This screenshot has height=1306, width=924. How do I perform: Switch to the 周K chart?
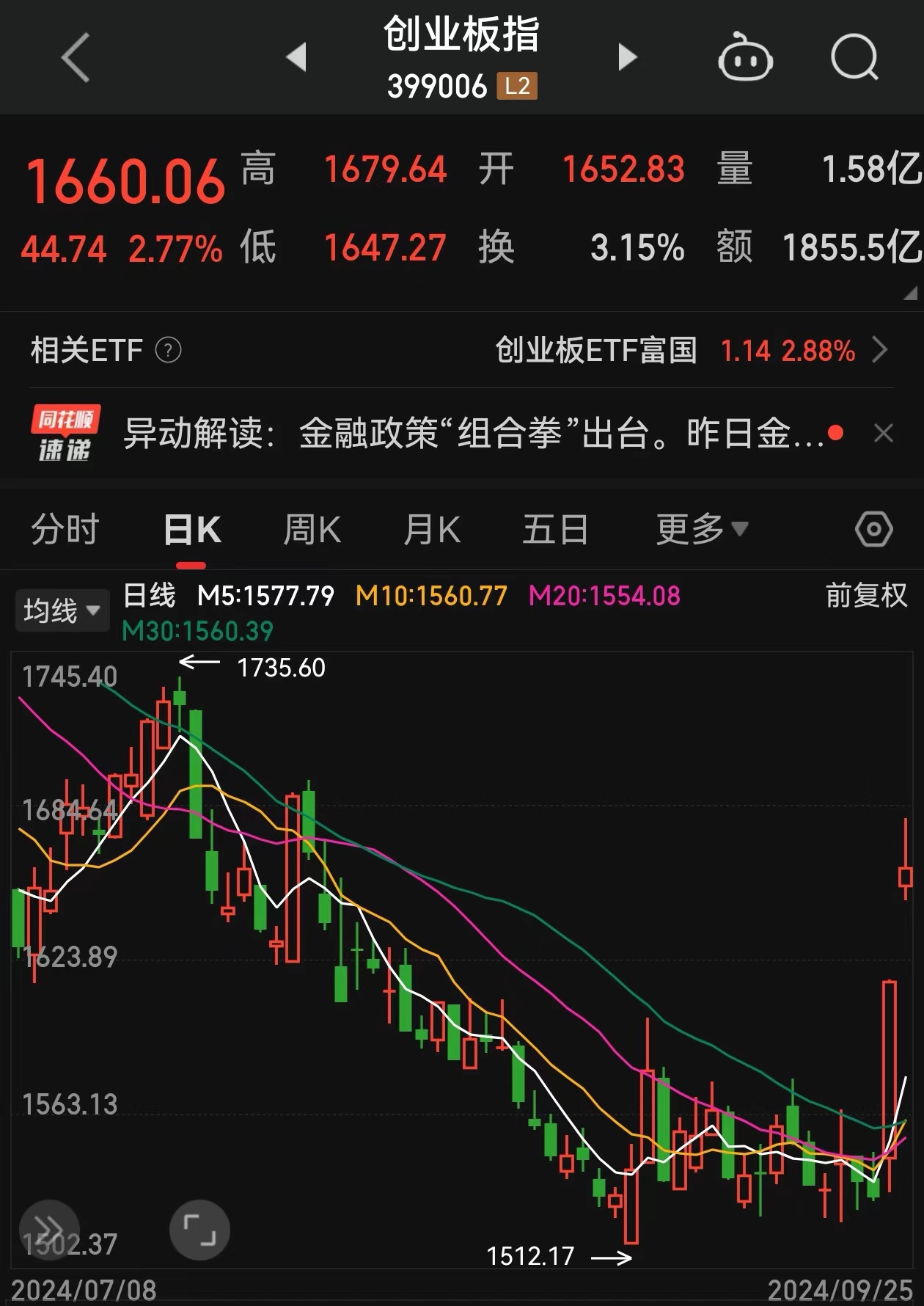(x=312, y=530)
